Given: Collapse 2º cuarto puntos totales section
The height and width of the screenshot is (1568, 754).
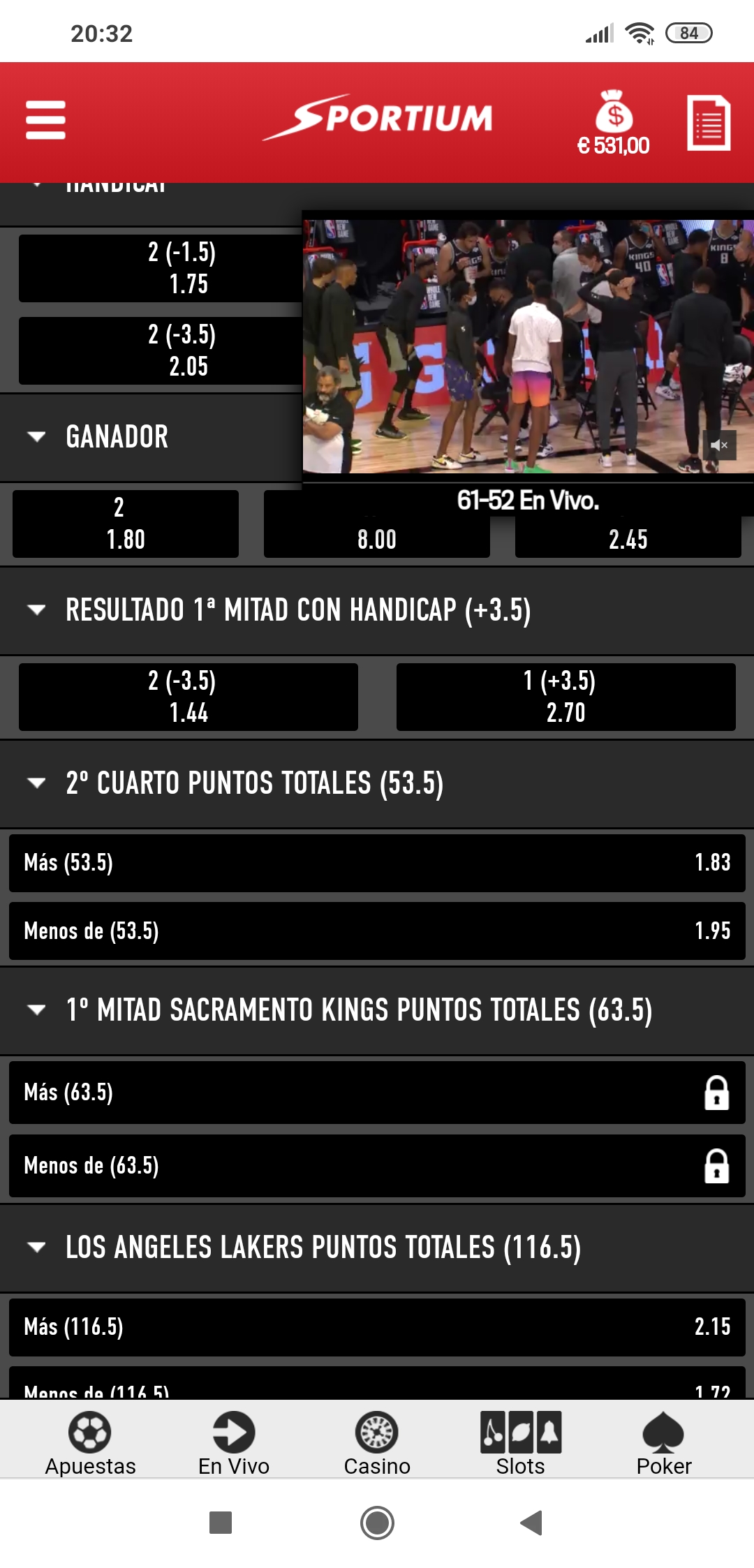Looking at the screenshot, I should pos(36,783).
